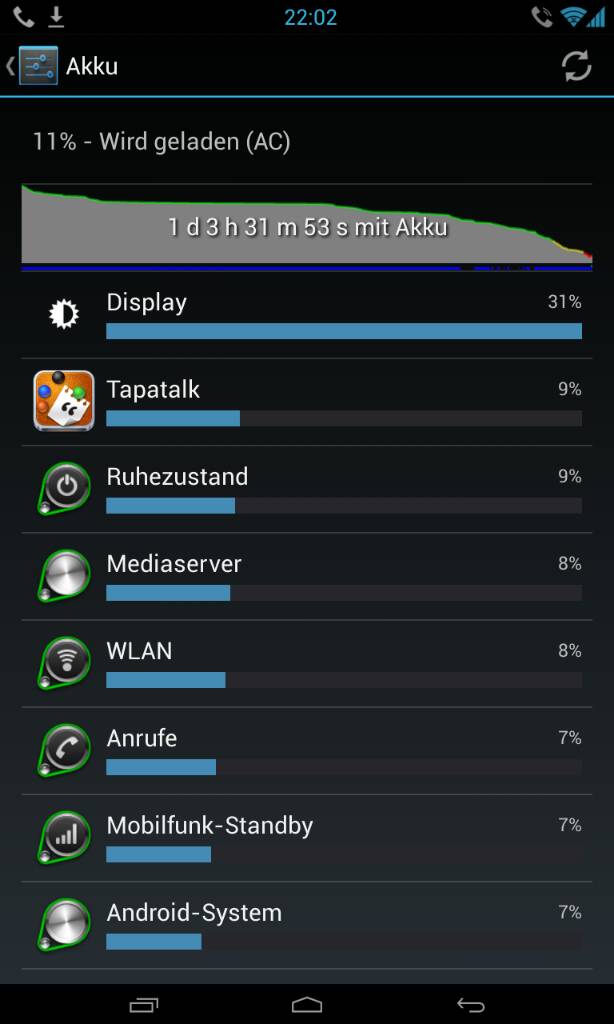Viewport: 614px width, 1024px height.
Task: Show WLAN battery usage details
Action: click(x=306, y=663)
